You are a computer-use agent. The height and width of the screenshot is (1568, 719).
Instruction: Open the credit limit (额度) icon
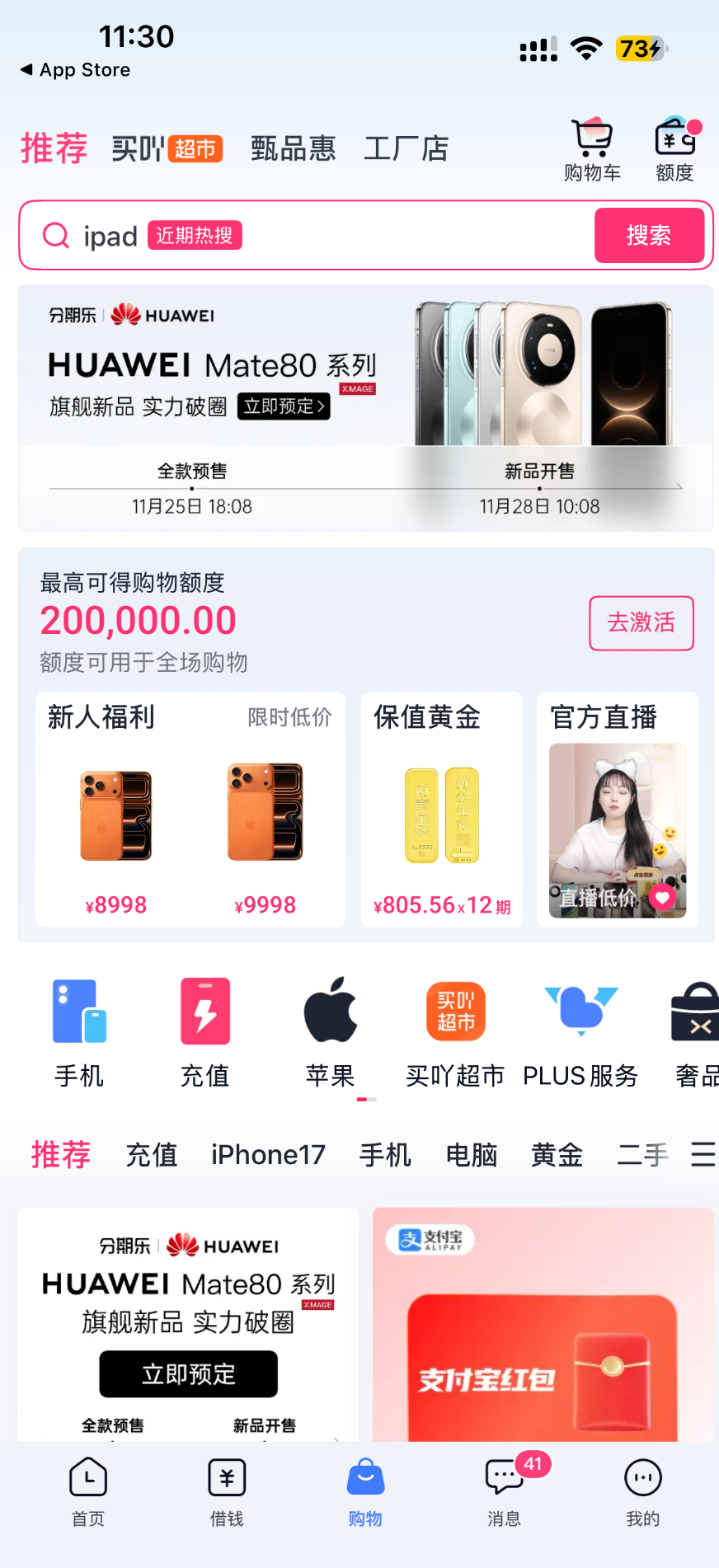[x=674, y=149]
